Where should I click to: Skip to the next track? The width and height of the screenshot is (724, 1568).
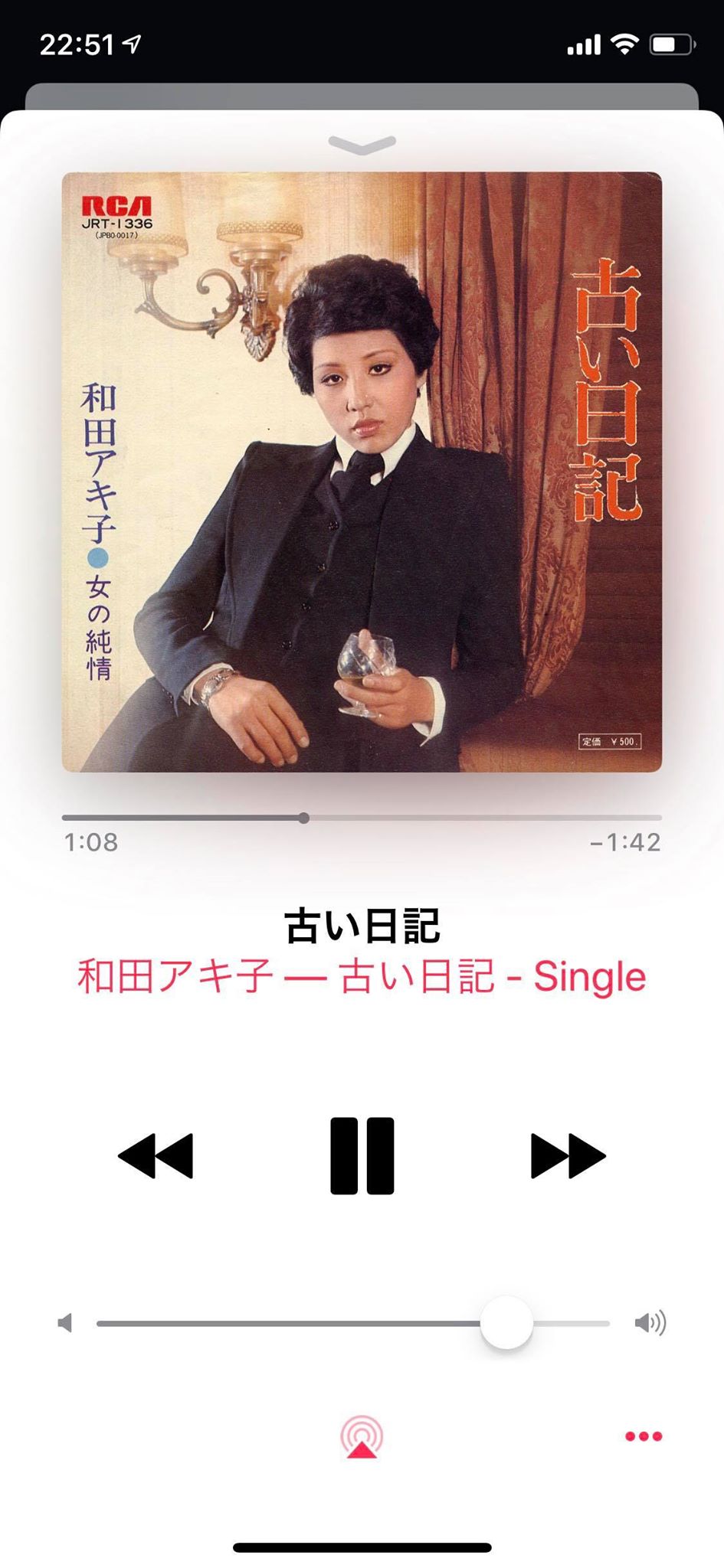tap(568, 1155)
